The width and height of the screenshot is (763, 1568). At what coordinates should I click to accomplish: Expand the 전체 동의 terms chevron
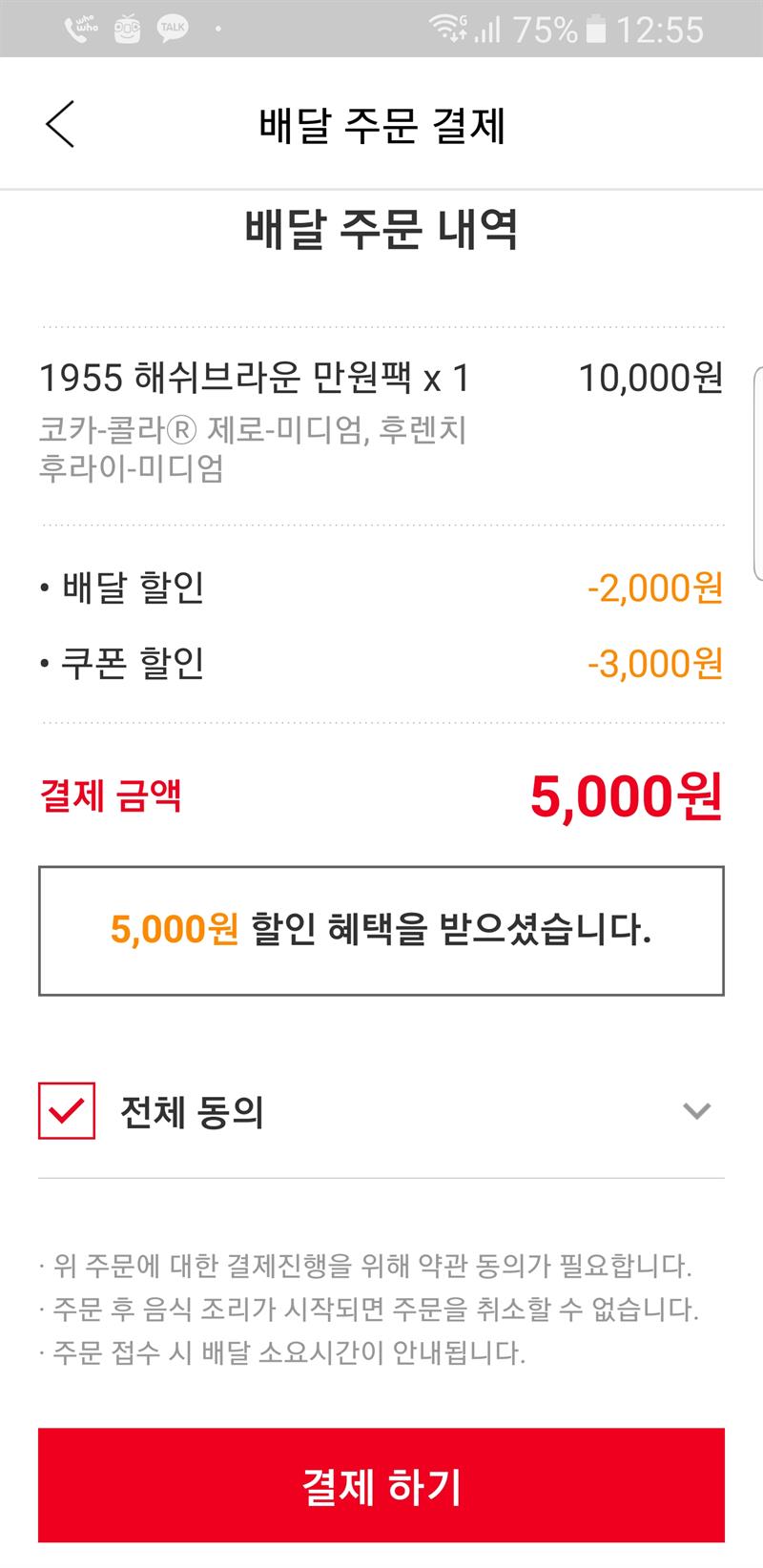[697, 1111]
